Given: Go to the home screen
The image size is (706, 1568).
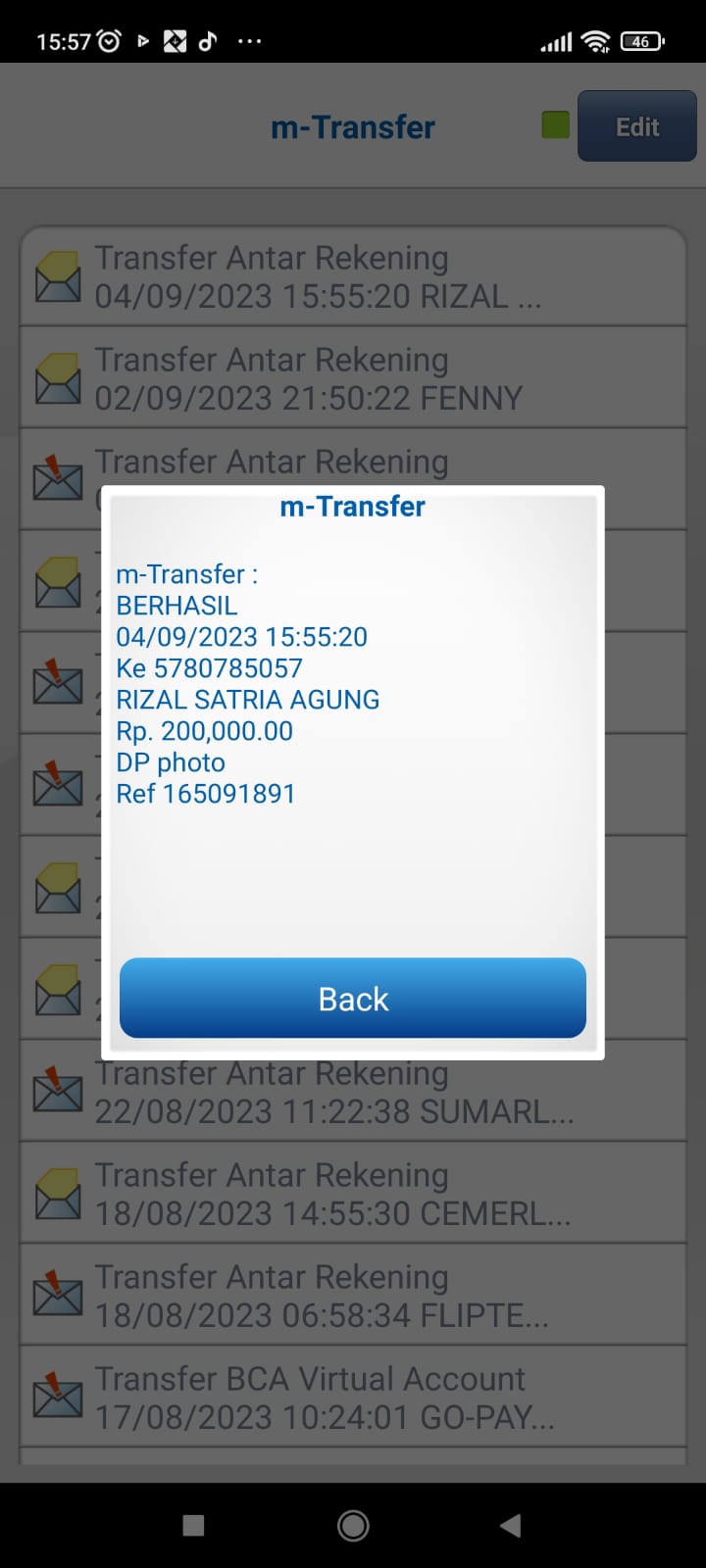Looking at the screenshot, I should pyautogui.click(x=353, y=1525).
